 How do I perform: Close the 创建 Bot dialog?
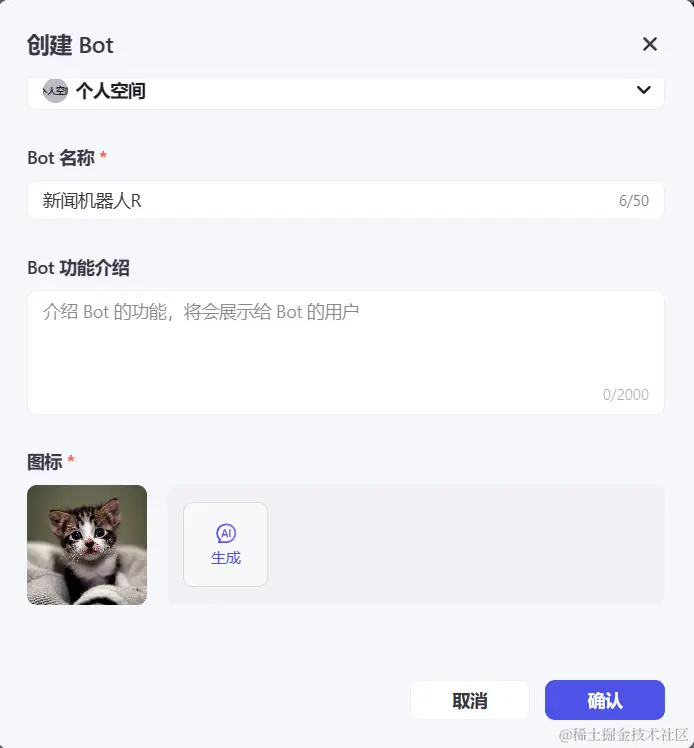(x=650, y=44)
